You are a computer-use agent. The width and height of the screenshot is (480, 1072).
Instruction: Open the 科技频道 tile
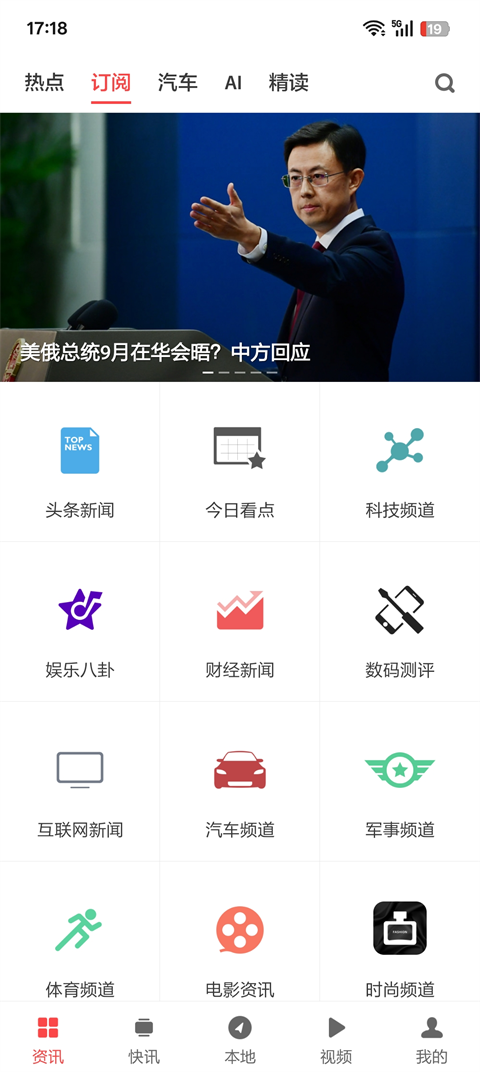point(400,462)
